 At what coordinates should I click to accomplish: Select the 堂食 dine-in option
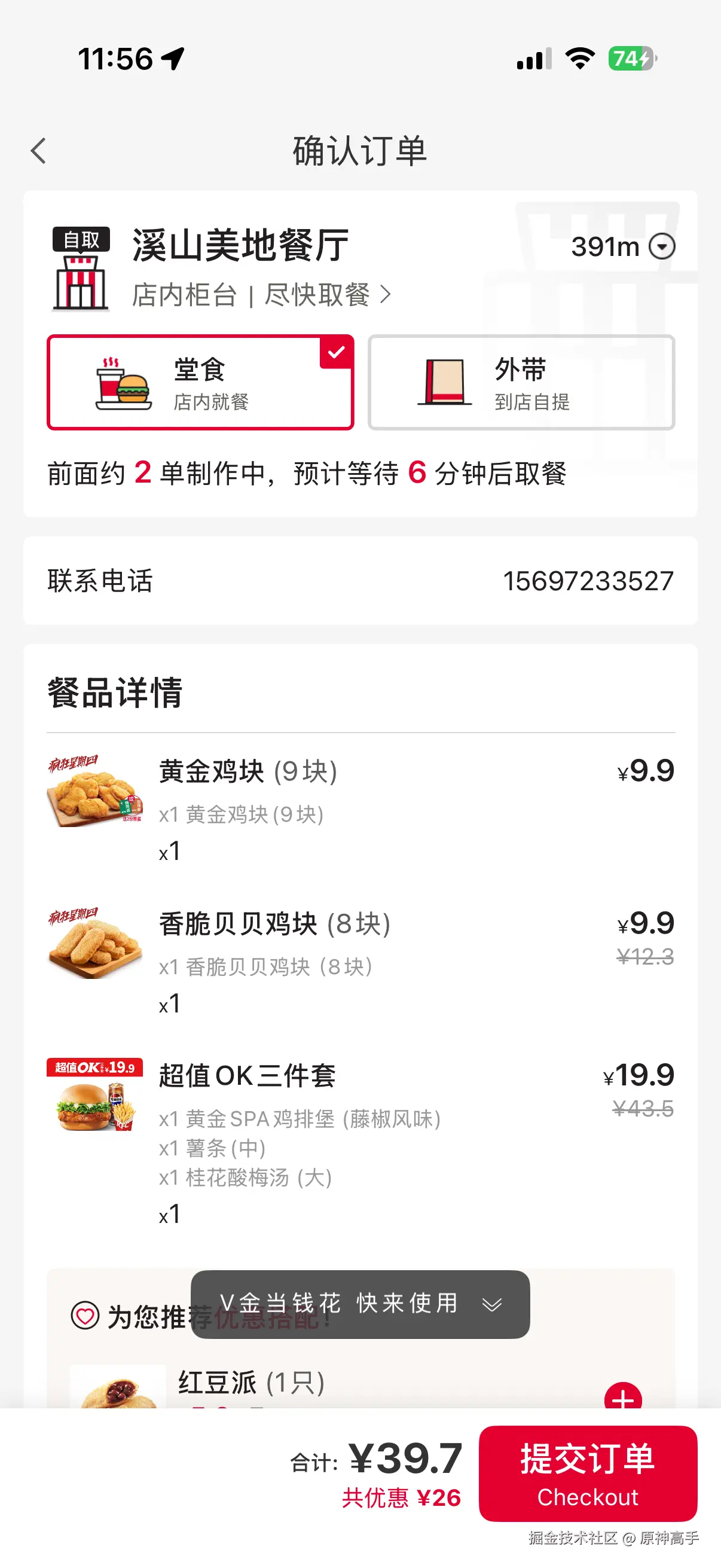pos(201,382)
